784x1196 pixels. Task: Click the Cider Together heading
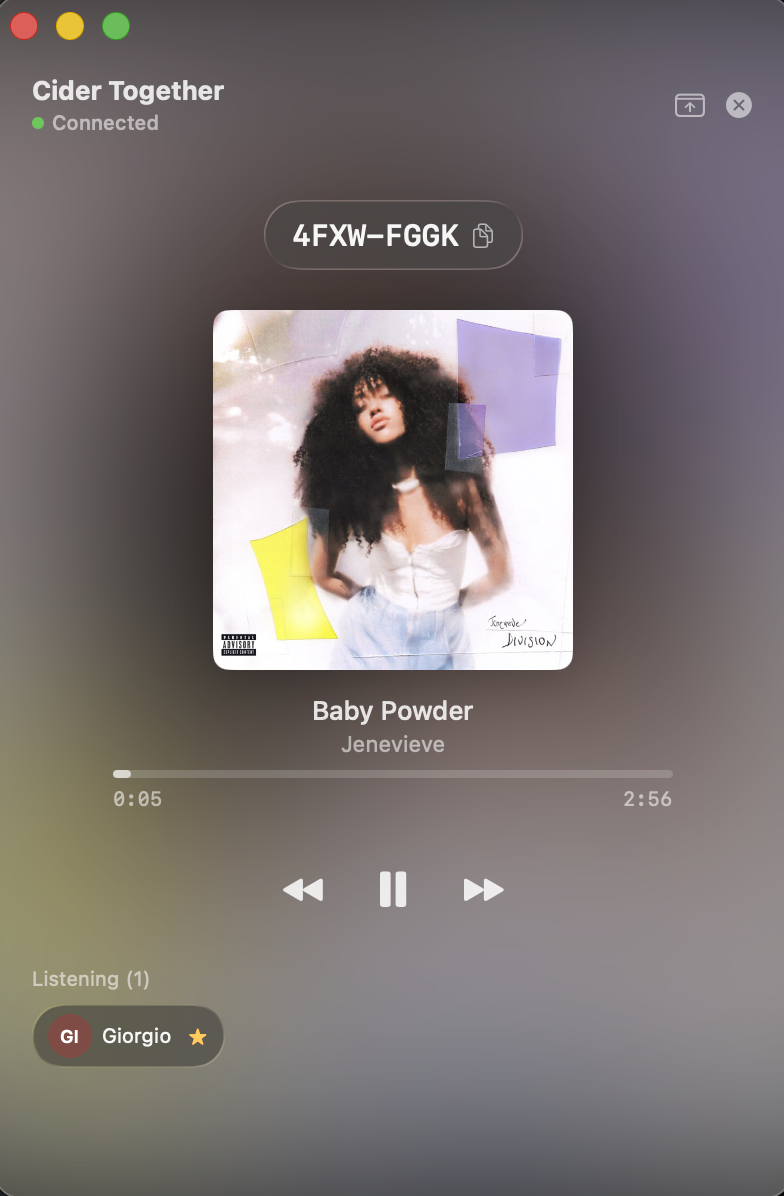click(128, 91)
